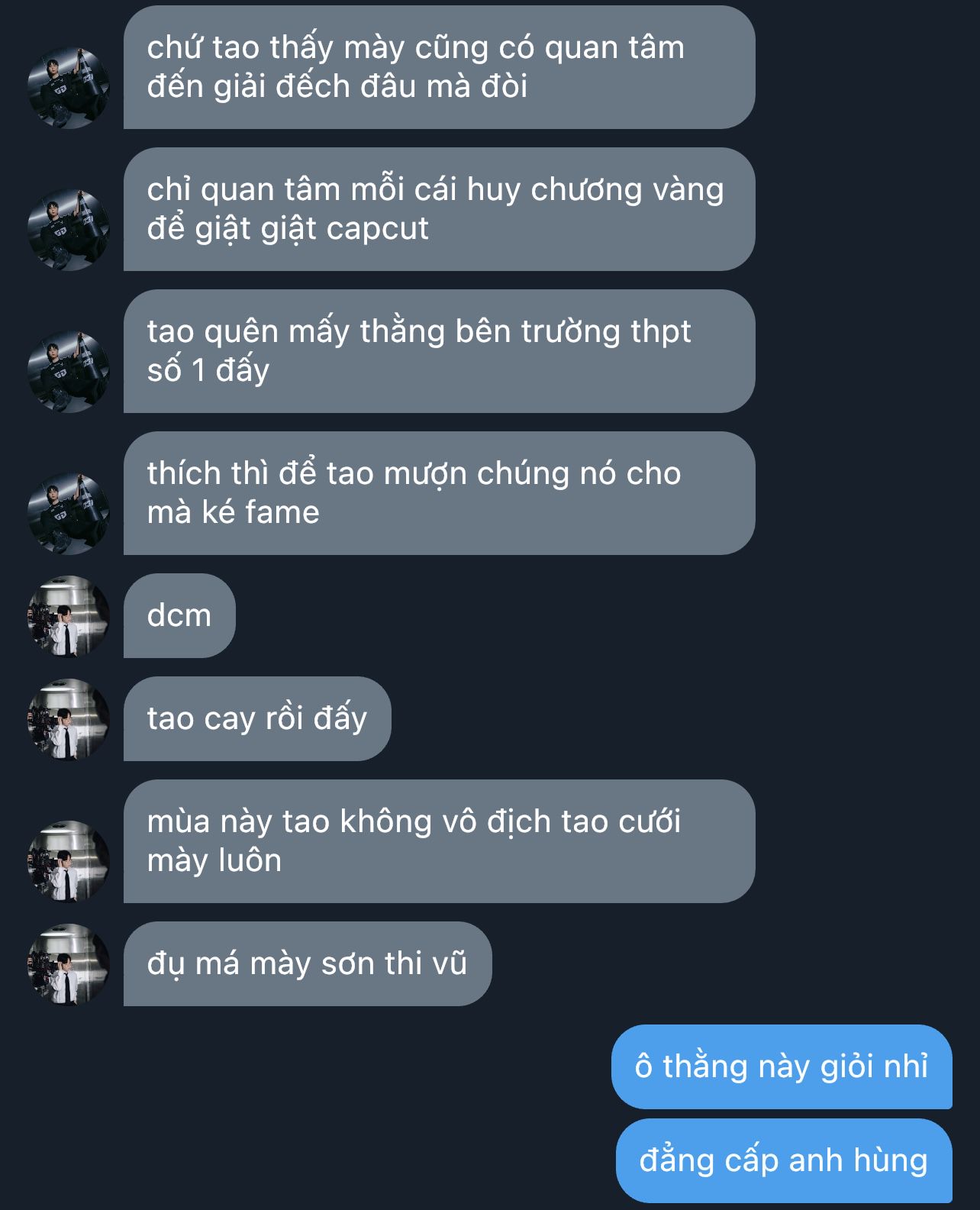View avatar beside "chỉ quan tâm mỗi cái huy chương"
This screenshot has width=980, height=1210.
[x=69, y=229]
